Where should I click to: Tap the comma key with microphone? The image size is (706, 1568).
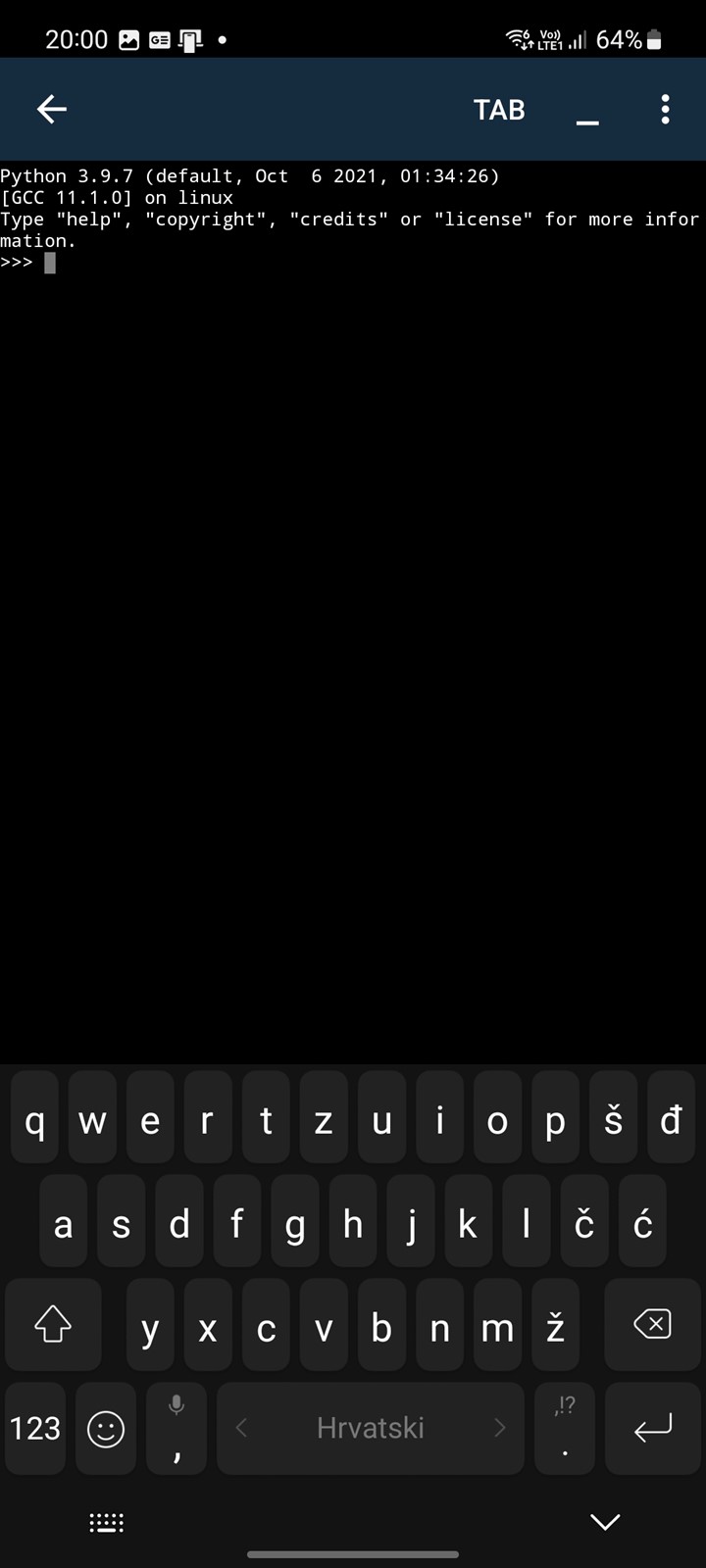pyautogui.click(x=176, y=1428)
